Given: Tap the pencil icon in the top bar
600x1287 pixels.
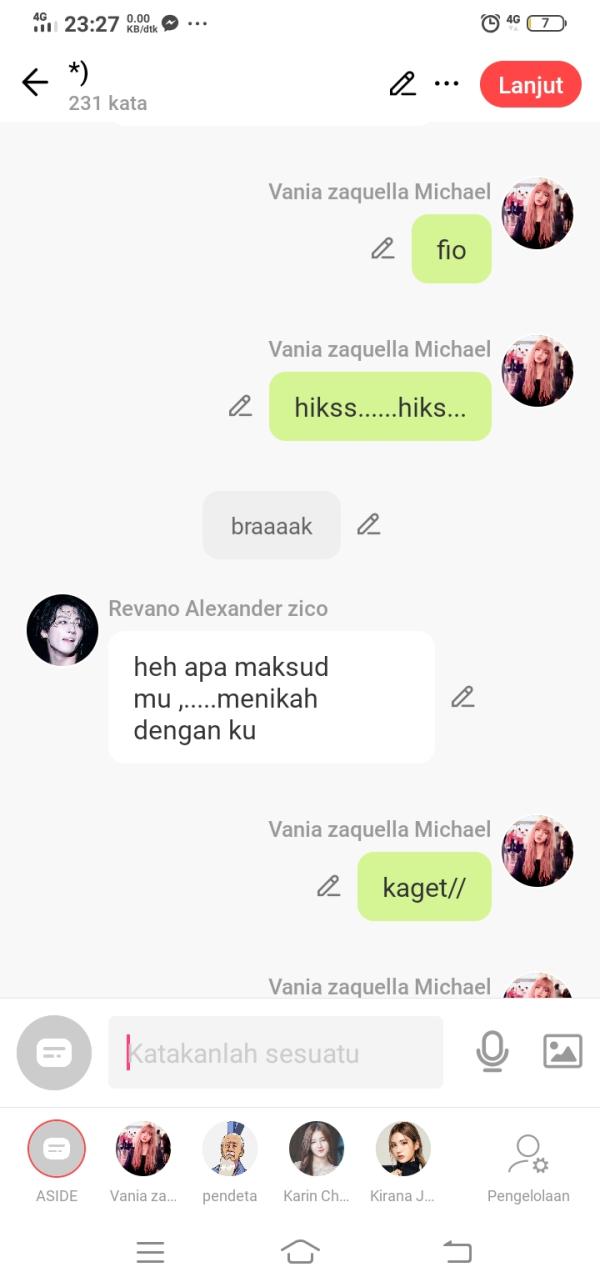Looking at the screenshot, I should [402, 84].
